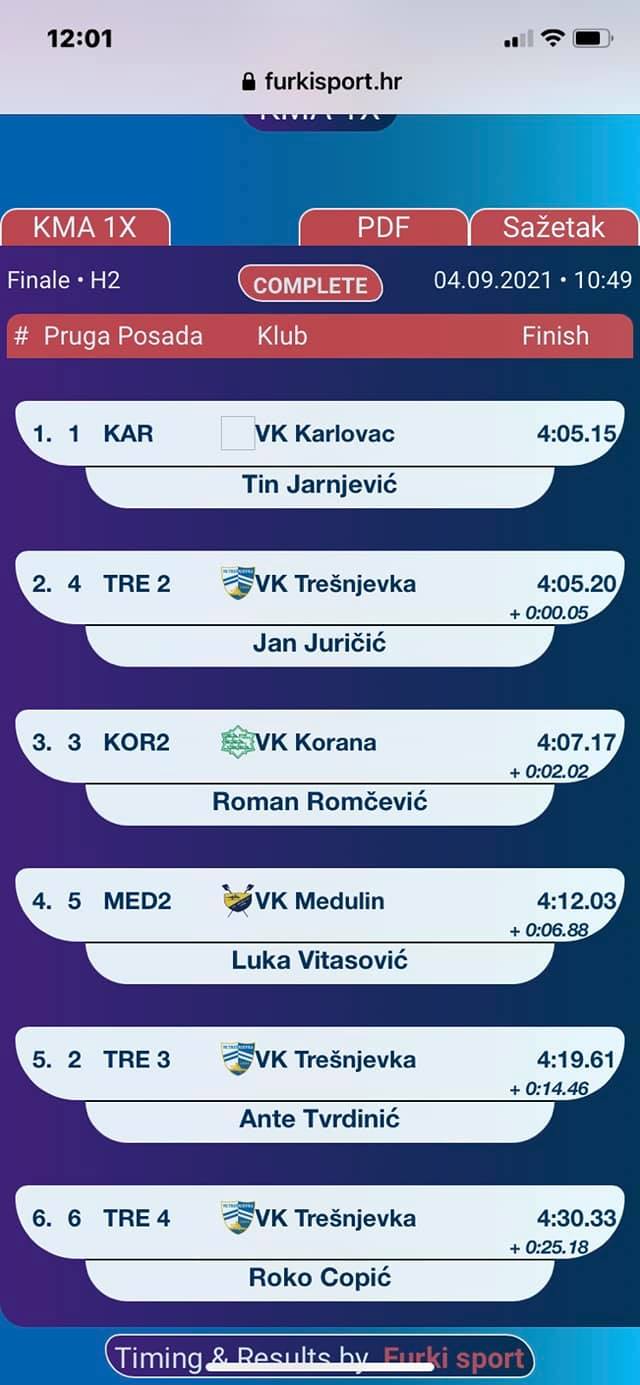The height and width of the screenshot is (1385, 640).
Task: Open Luka Vitasović's result row
Action: coord(320,901)
